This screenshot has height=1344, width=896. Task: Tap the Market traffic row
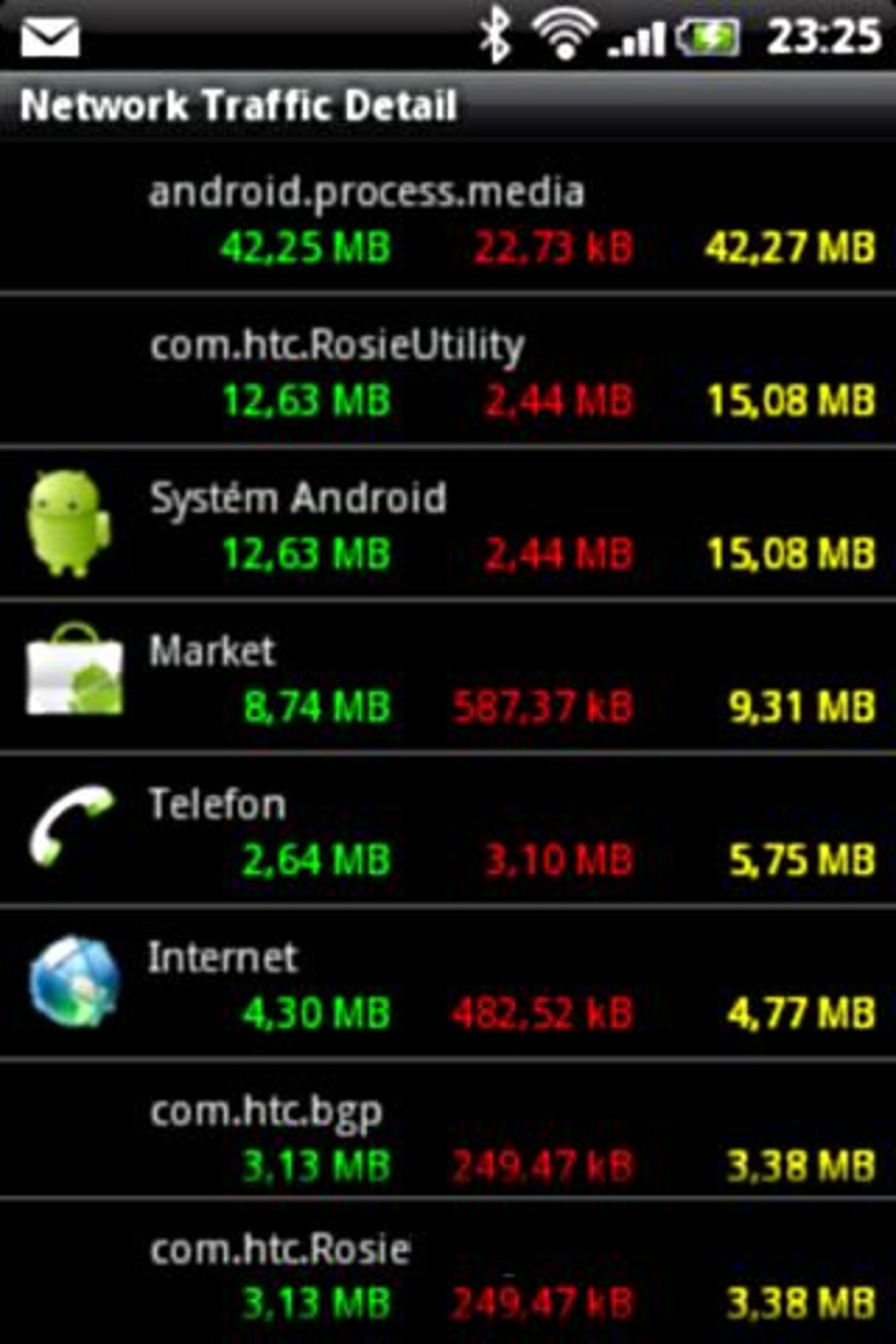point(448,677)
